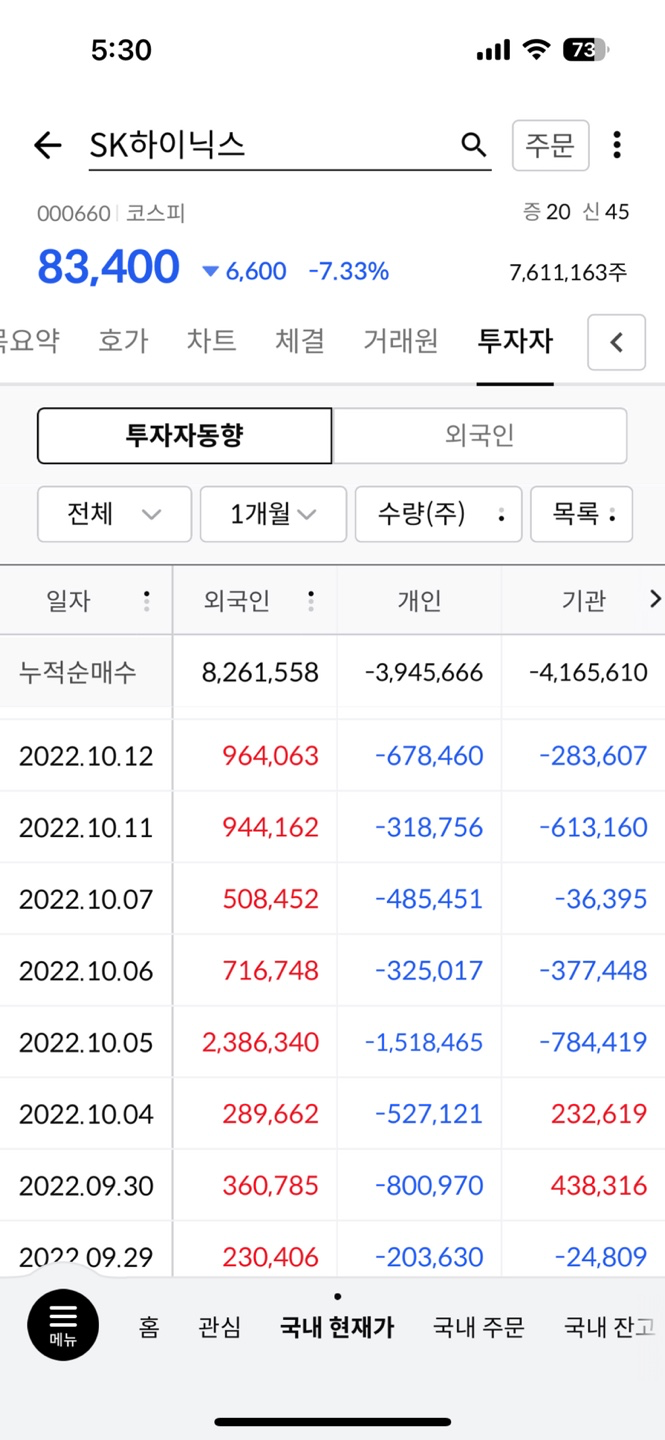Screen dimensions: 665x1440
Task: Open the 관심 watchlist tab
Action: pos(220,1328)
